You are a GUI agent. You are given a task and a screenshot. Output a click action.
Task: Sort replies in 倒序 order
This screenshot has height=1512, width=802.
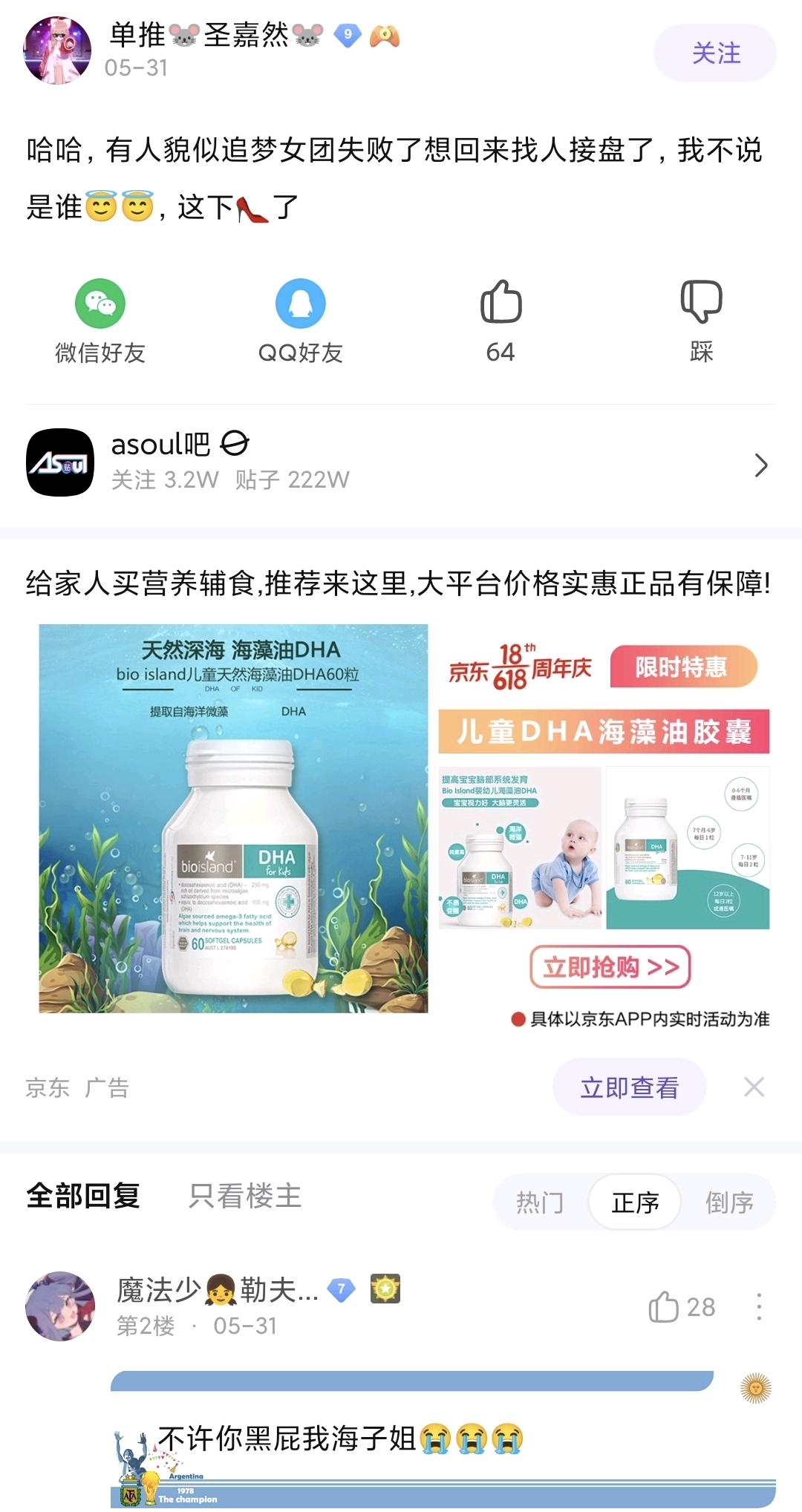728,1202
